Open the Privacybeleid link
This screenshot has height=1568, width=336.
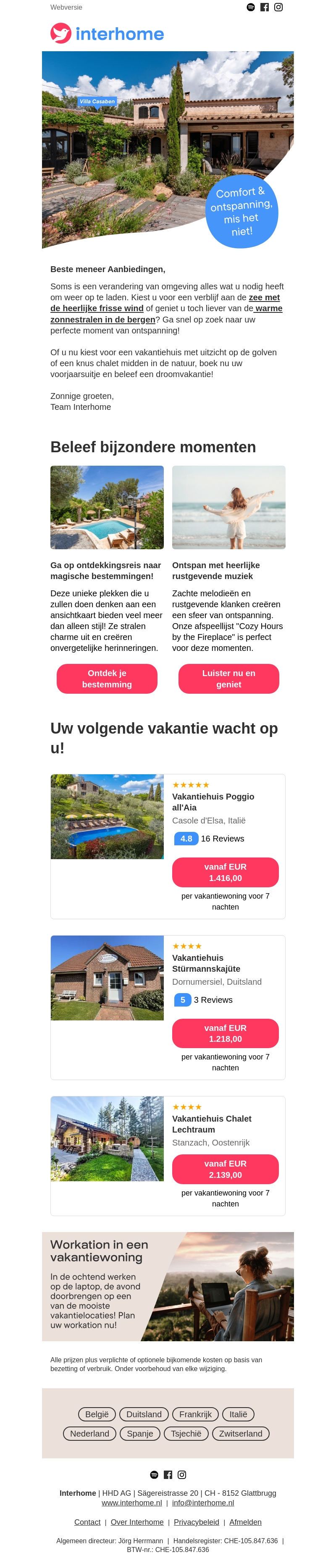196,1522
